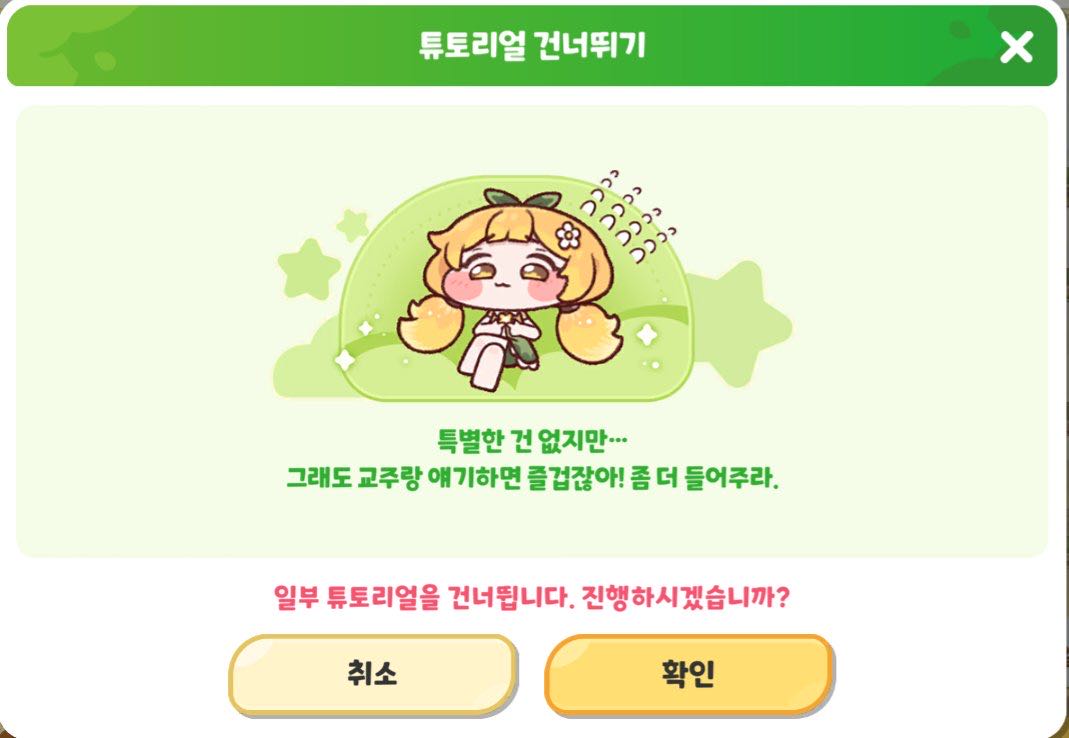This screenshot has height=738, width=1069.
Task: Tap 취소 to cancel skipping
Action: pos(373,674)
